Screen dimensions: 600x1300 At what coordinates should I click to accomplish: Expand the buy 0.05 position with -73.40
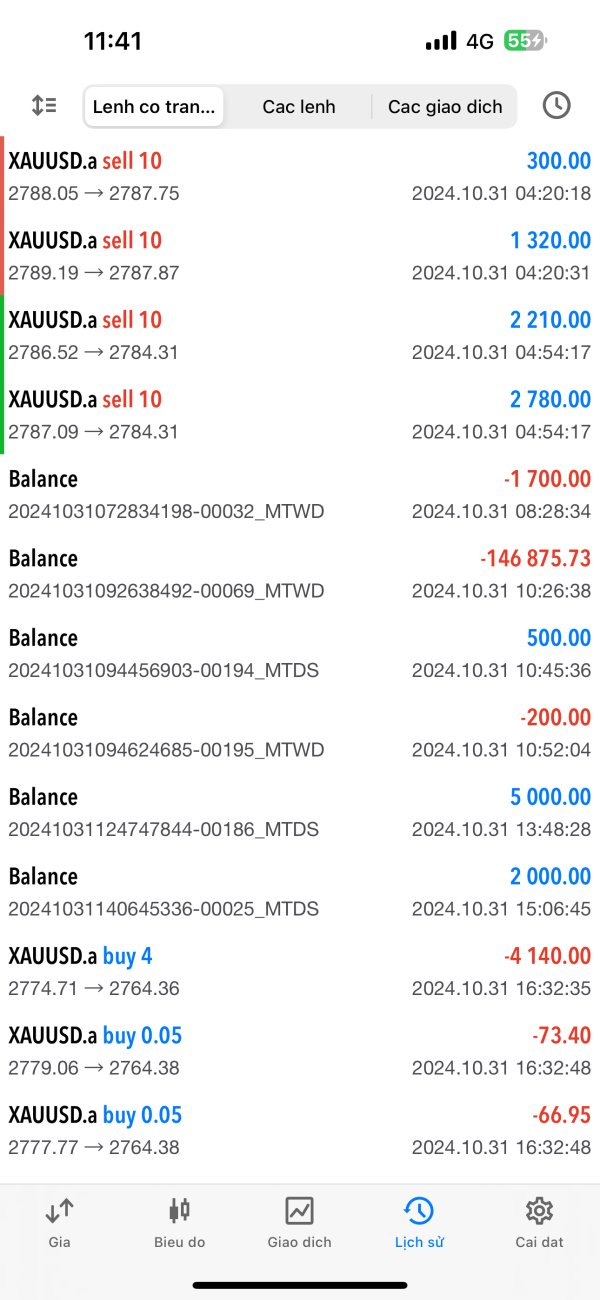(x=300, y=1051)
